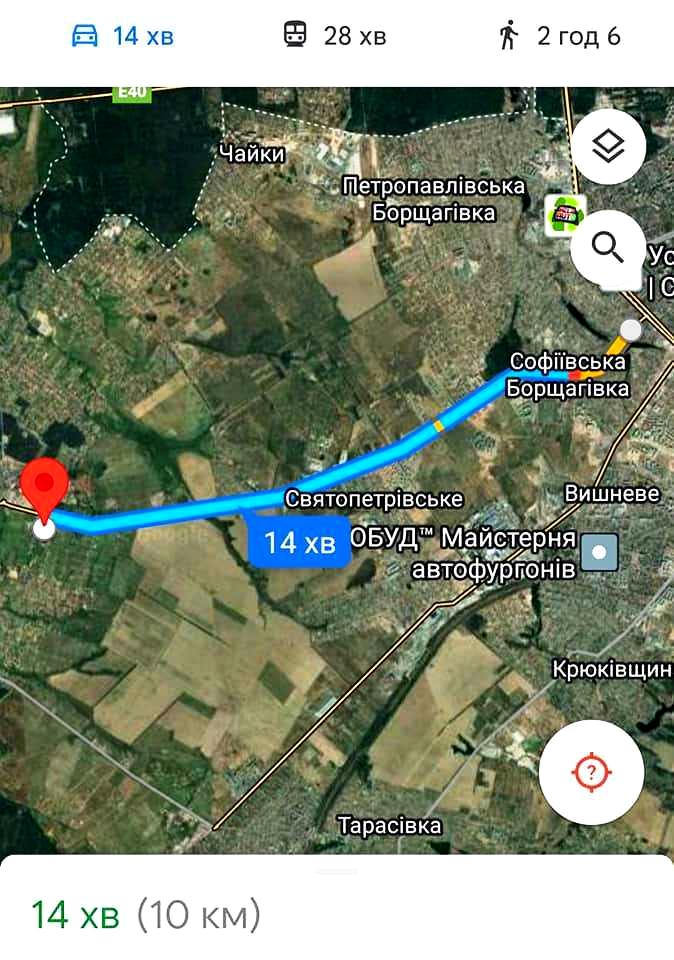Center the map on my location
674x960 pixels.
coord(591,772)
